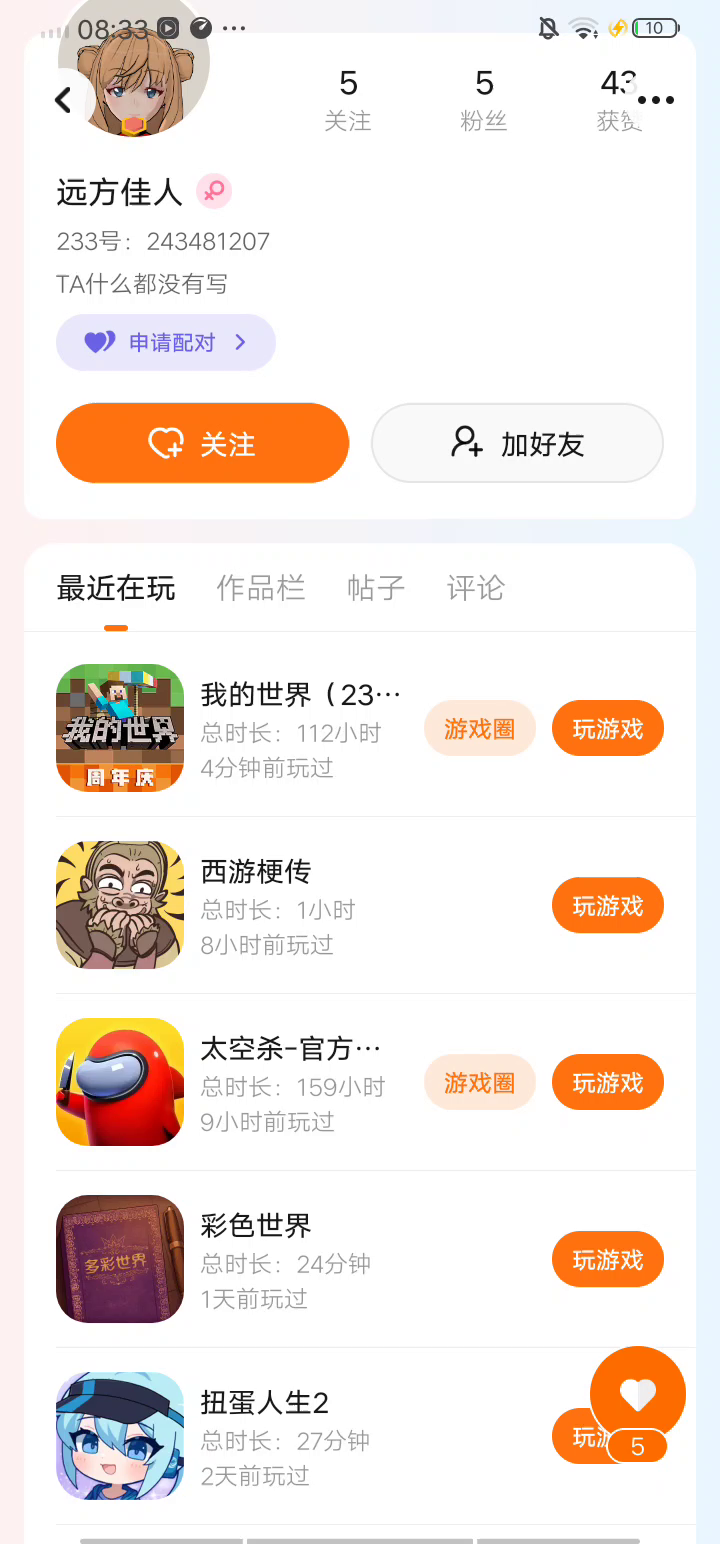
Task: Open the 粉丝 followers count
Action: pyautogui.click(x=484, y=100)
